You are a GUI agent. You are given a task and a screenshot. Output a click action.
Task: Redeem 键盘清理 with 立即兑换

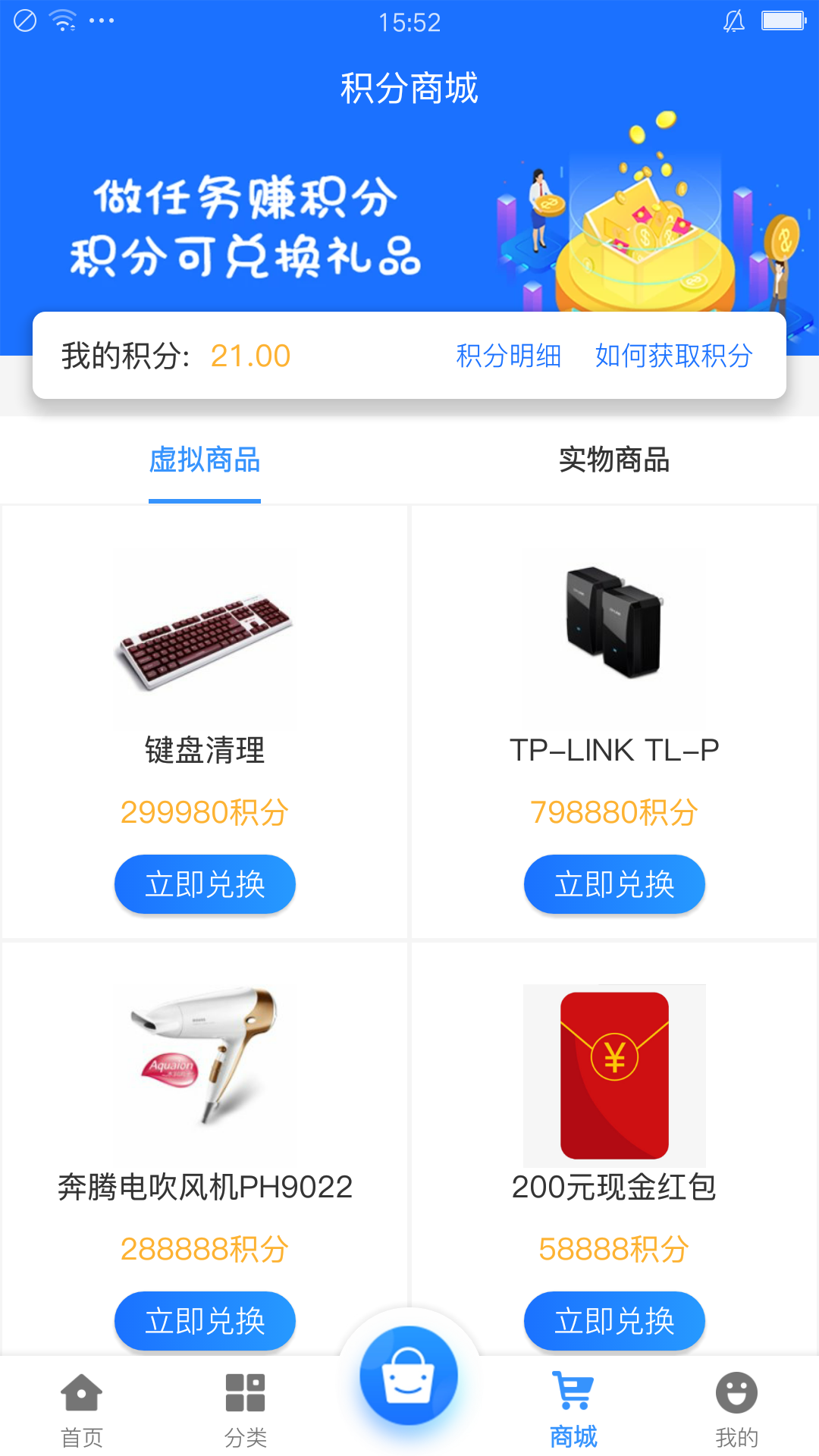pyautogui.click(x=205, y=884)
